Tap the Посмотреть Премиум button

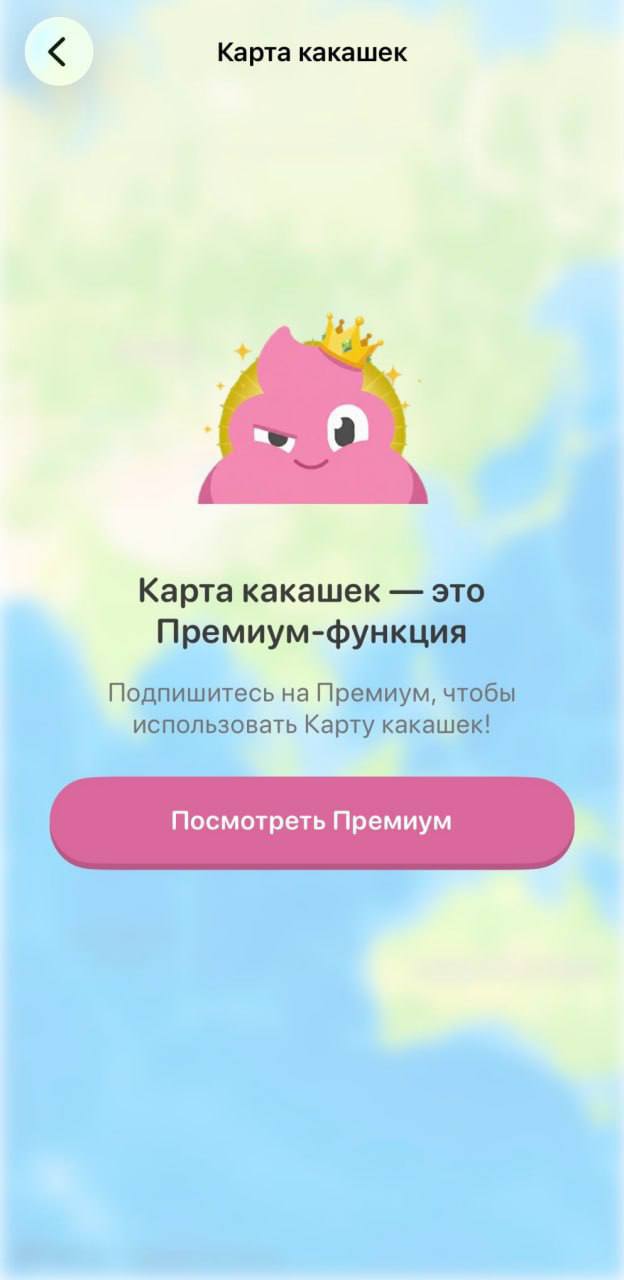click(312, 821)
